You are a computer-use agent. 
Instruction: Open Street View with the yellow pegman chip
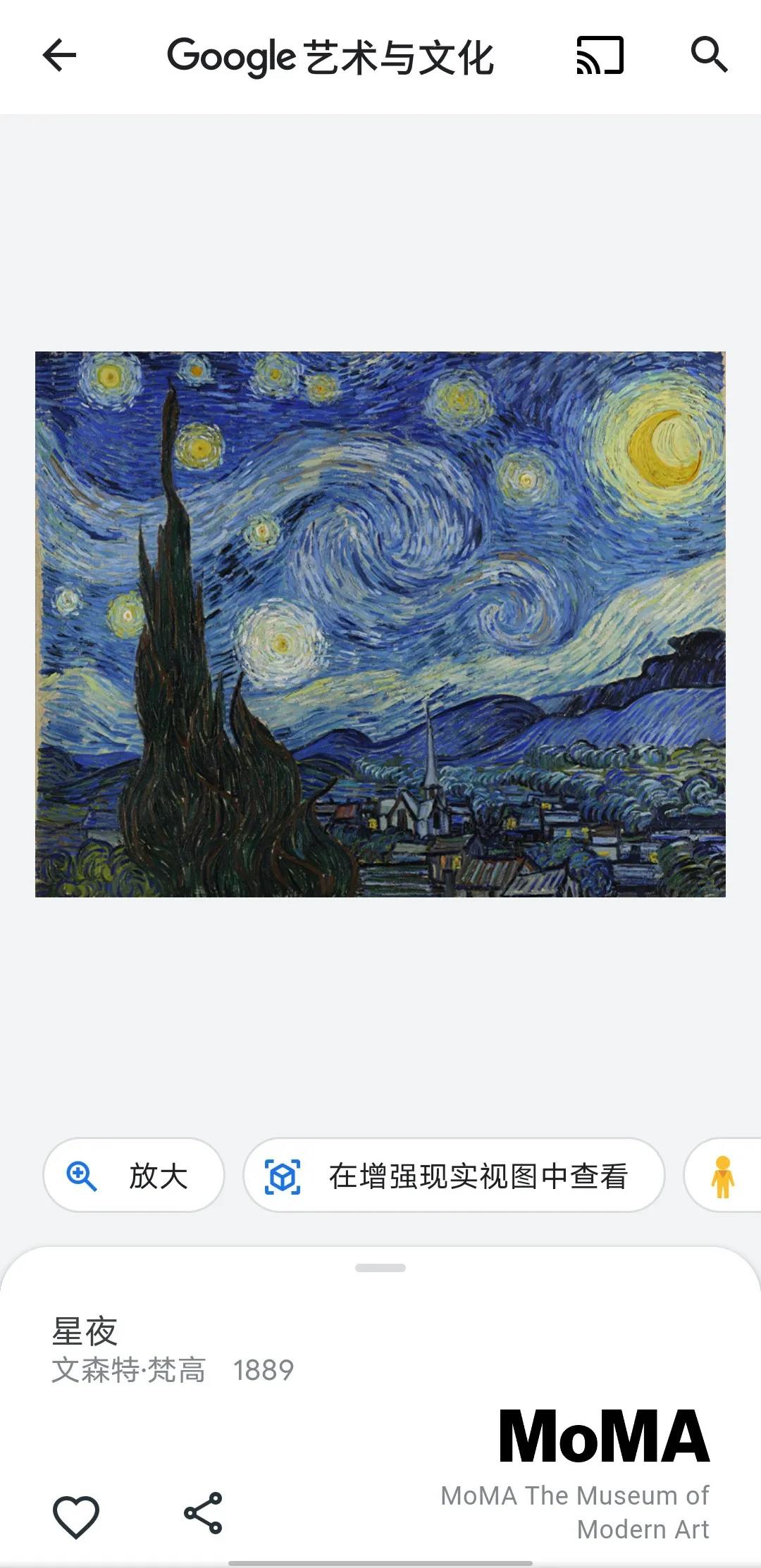pos(723,1176)
